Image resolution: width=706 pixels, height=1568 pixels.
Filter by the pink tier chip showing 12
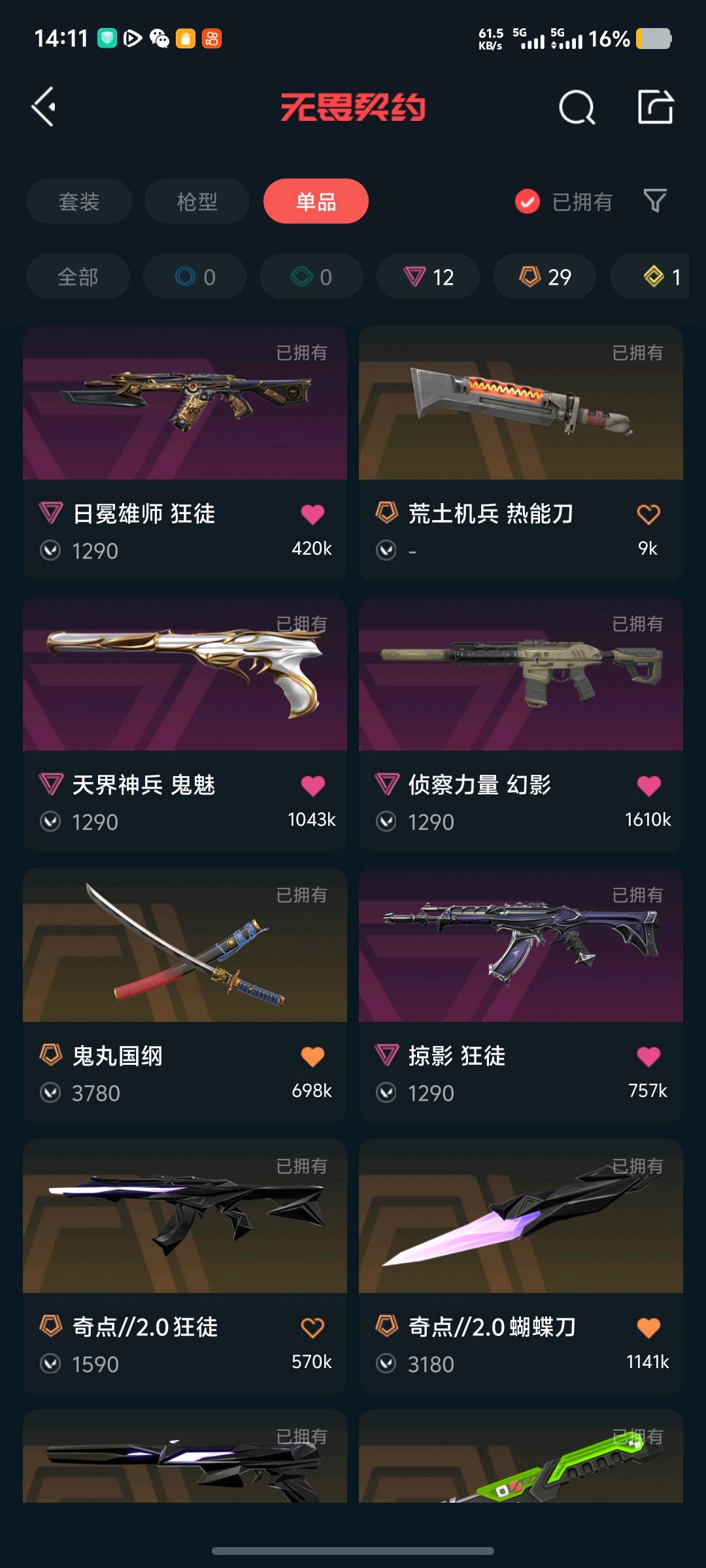click(428, 277)
